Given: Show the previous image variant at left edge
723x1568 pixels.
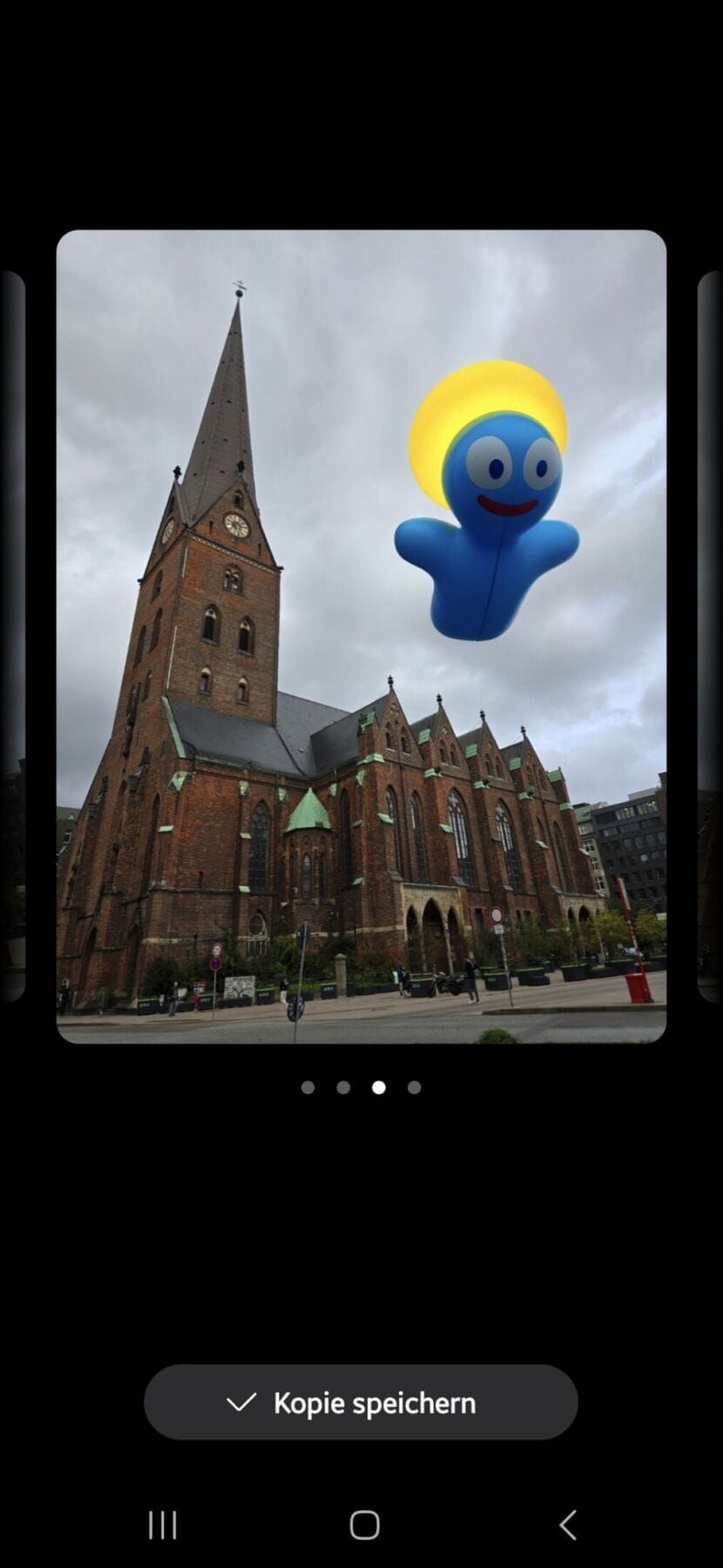Looking at the screenshot, I should [x=12, y=636].
